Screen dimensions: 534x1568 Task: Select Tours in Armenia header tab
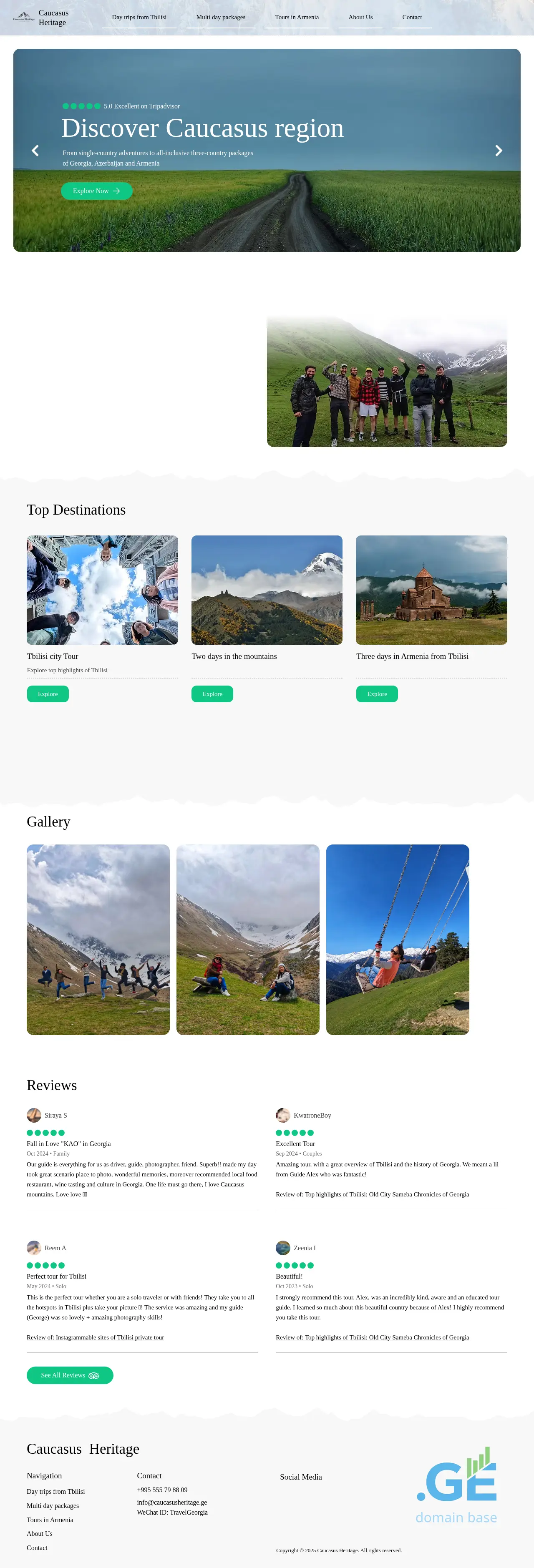click(x=297, y=17)
